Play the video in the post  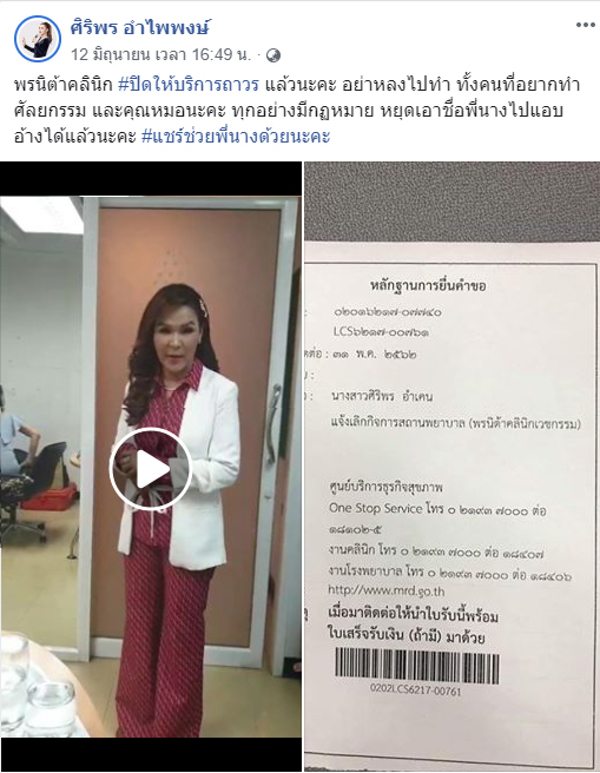(150, 468)
